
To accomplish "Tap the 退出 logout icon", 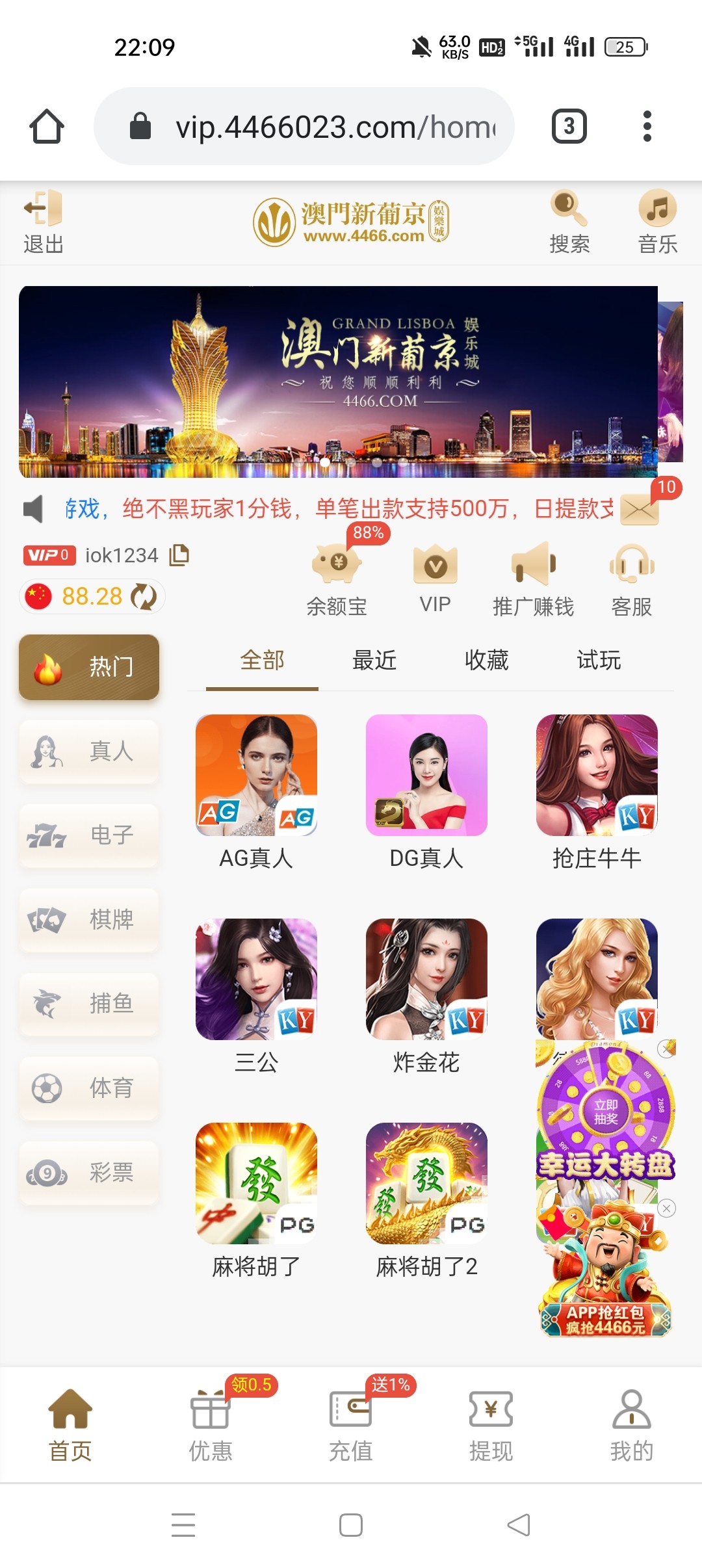I will pos(43,222).
